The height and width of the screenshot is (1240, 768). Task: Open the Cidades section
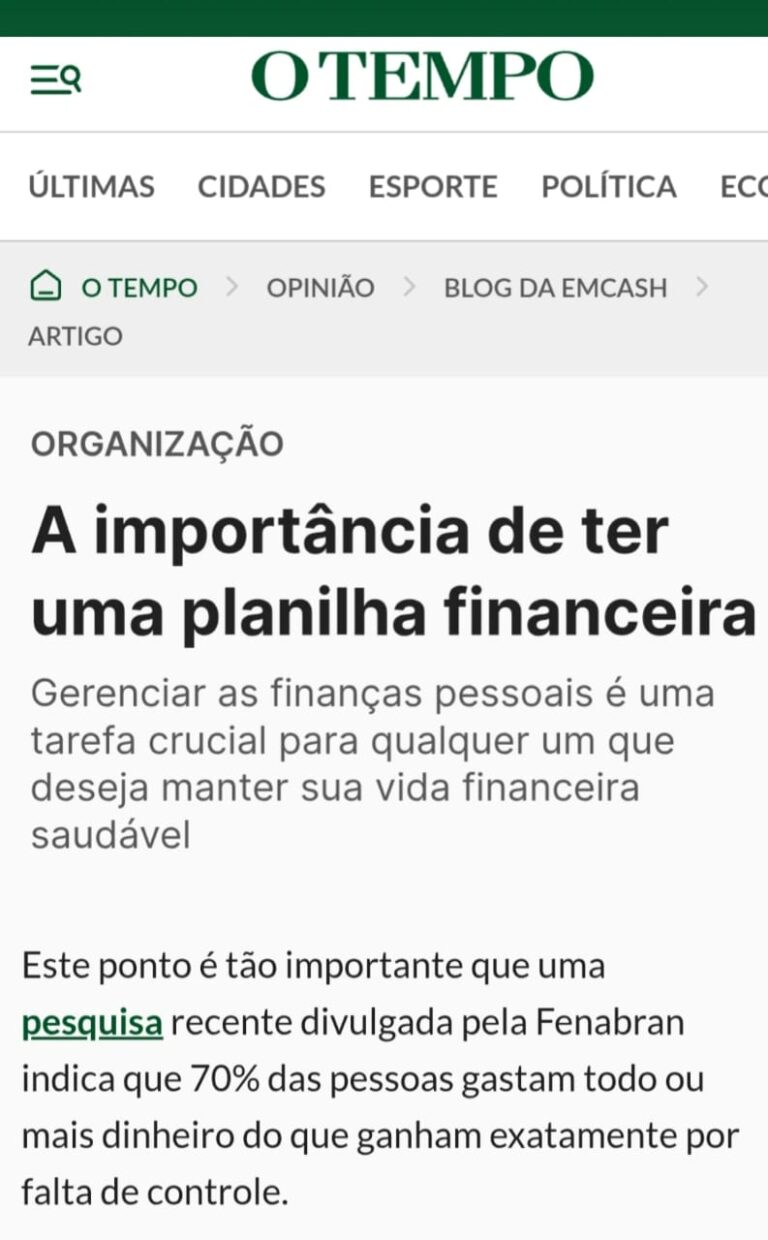tap(261, 187)
